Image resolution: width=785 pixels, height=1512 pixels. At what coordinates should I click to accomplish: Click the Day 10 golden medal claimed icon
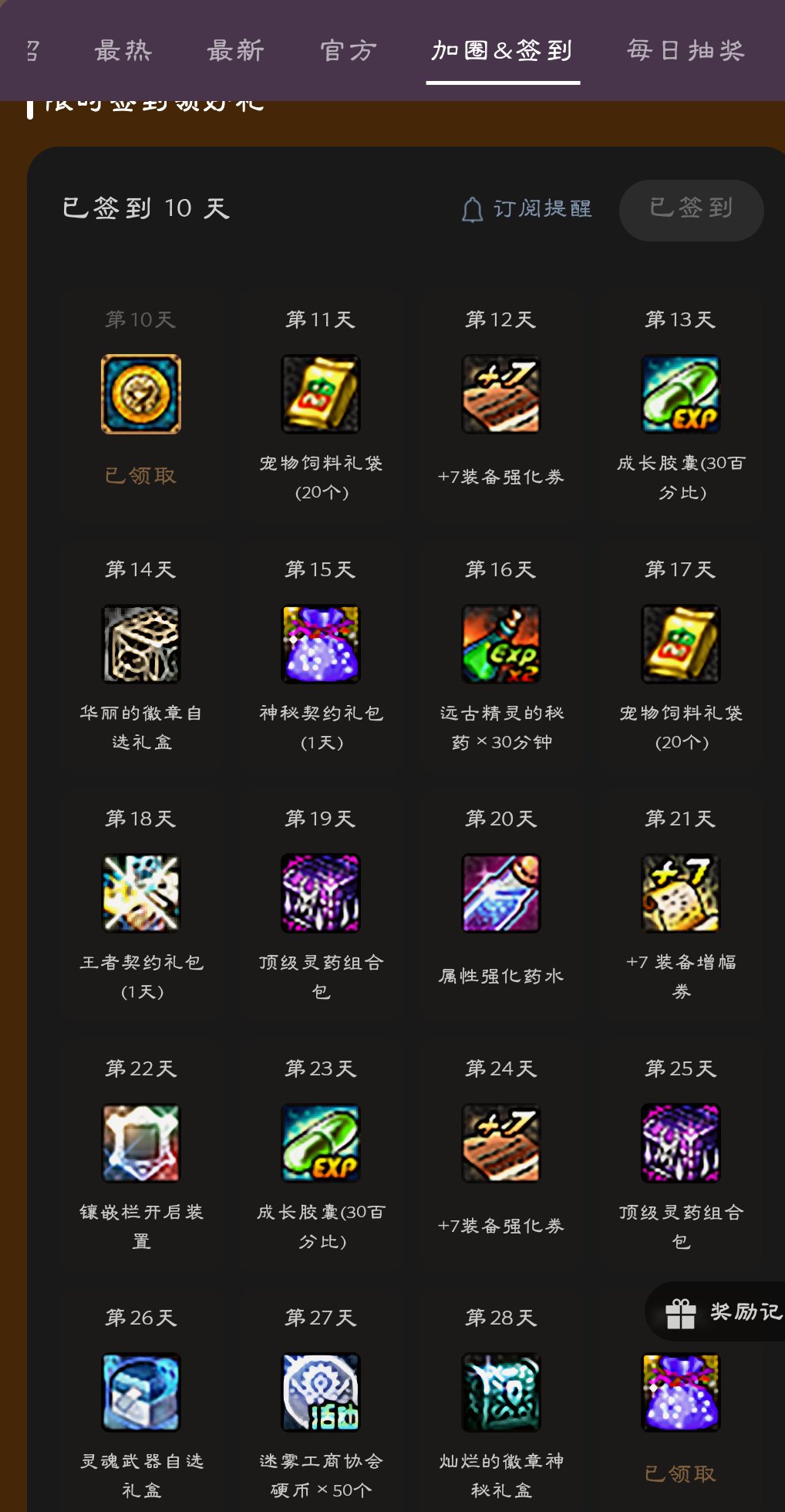[140, 394]
